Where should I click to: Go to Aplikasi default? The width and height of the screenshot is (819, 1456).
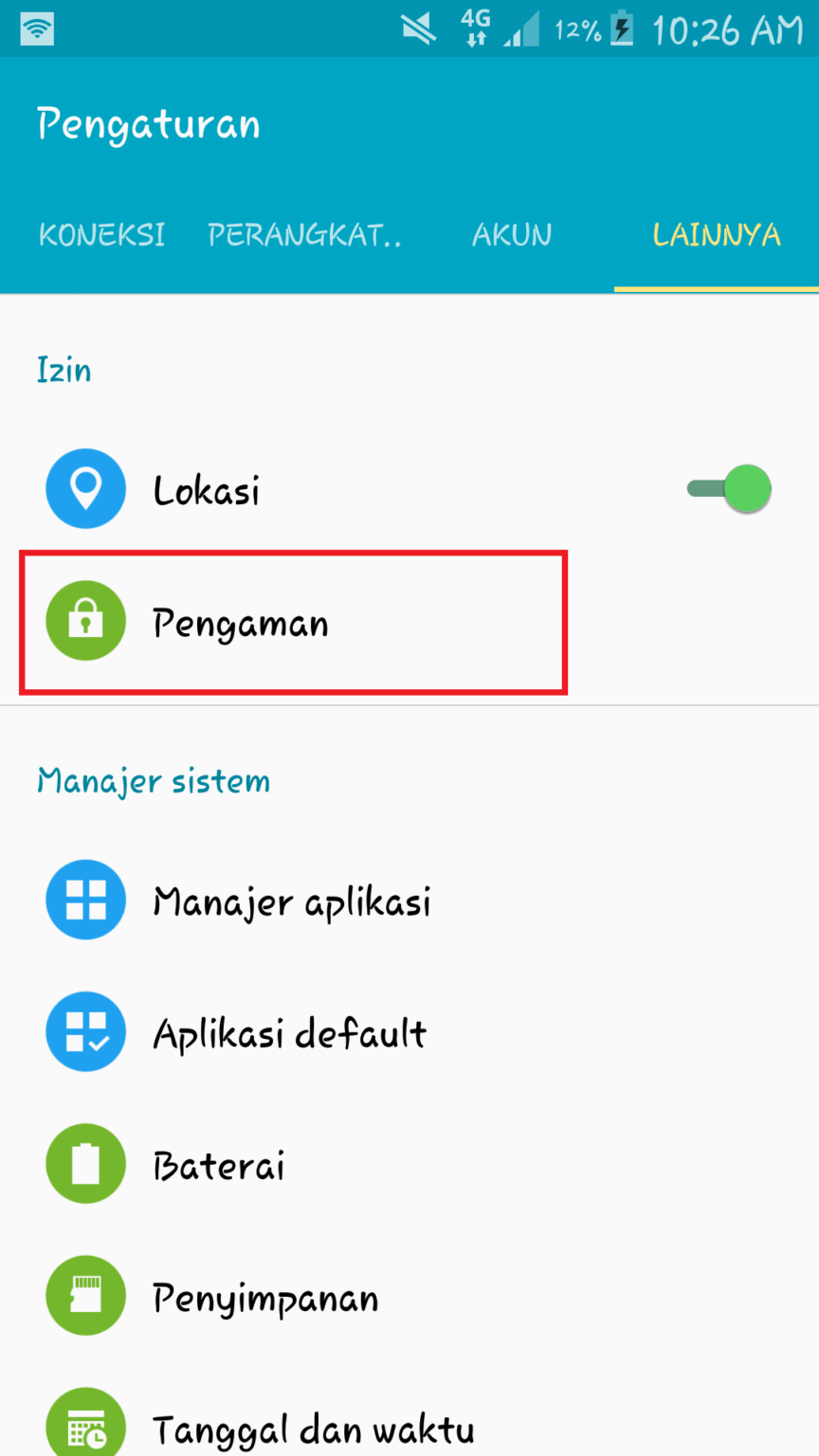(409, 1032)
